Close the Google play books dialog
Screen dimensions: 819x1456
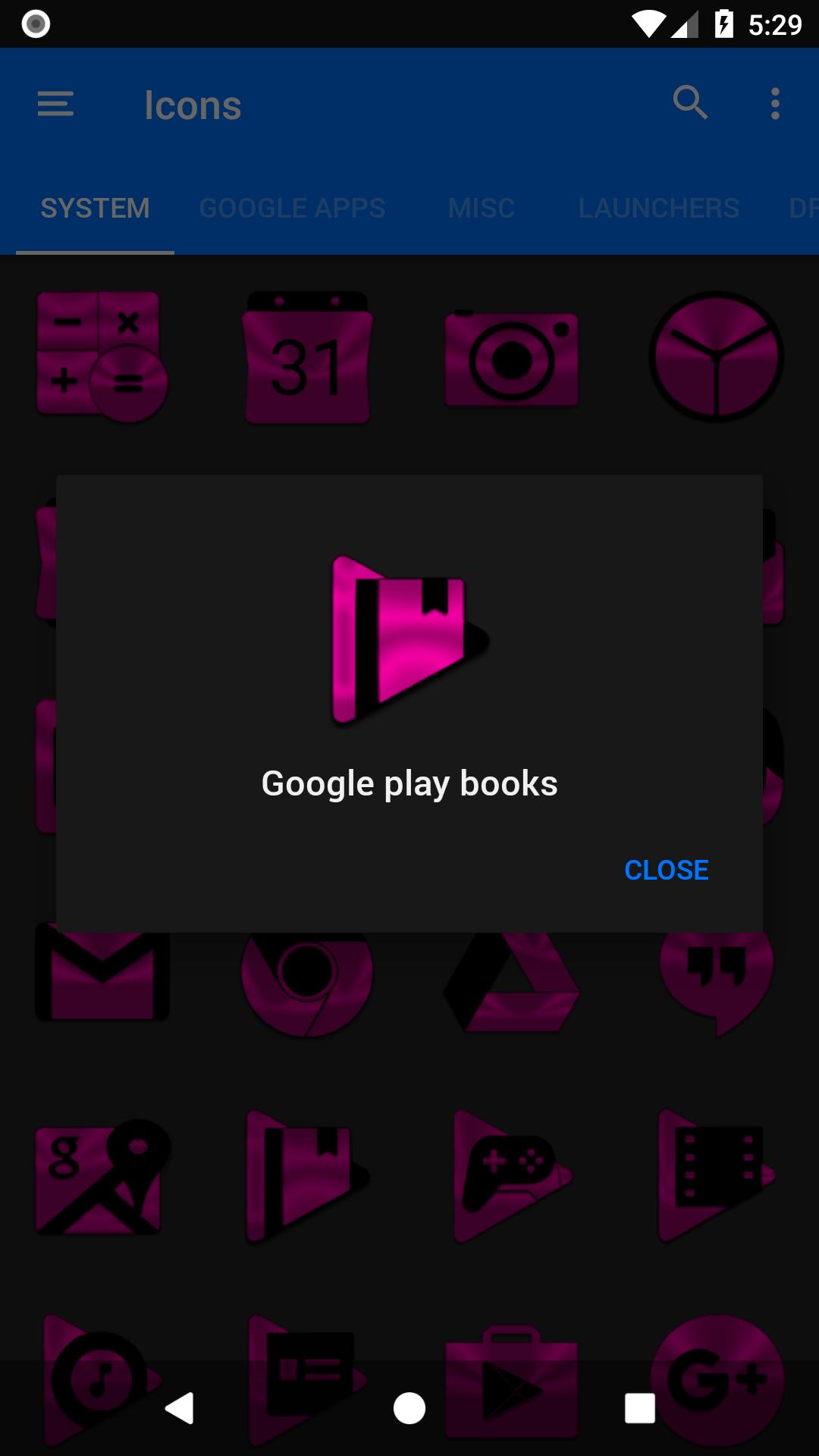pyautogui.click(x=666, y=870)
